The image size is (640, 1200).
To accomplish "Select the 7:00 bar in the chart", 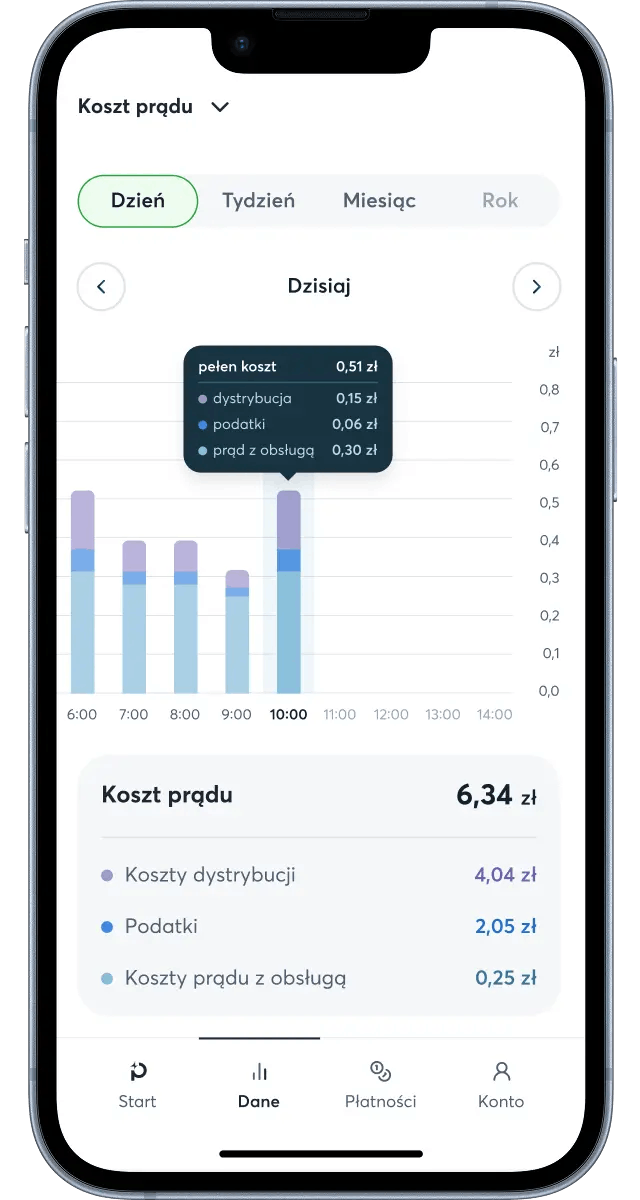I will [x=134, y=620].
